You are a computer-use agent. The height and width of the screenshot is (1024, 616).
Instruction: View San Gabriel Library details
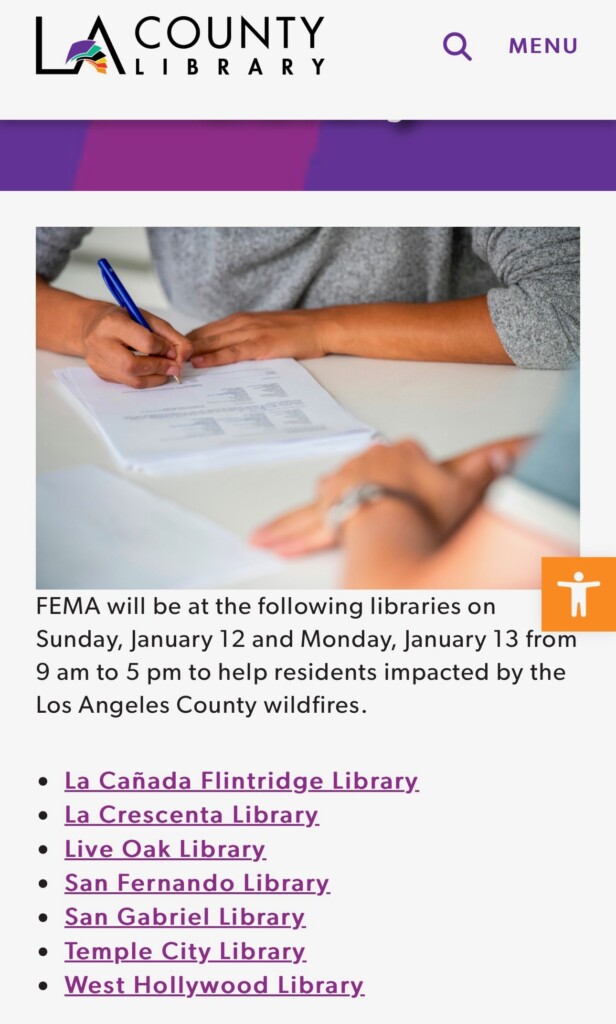[185, 917]
